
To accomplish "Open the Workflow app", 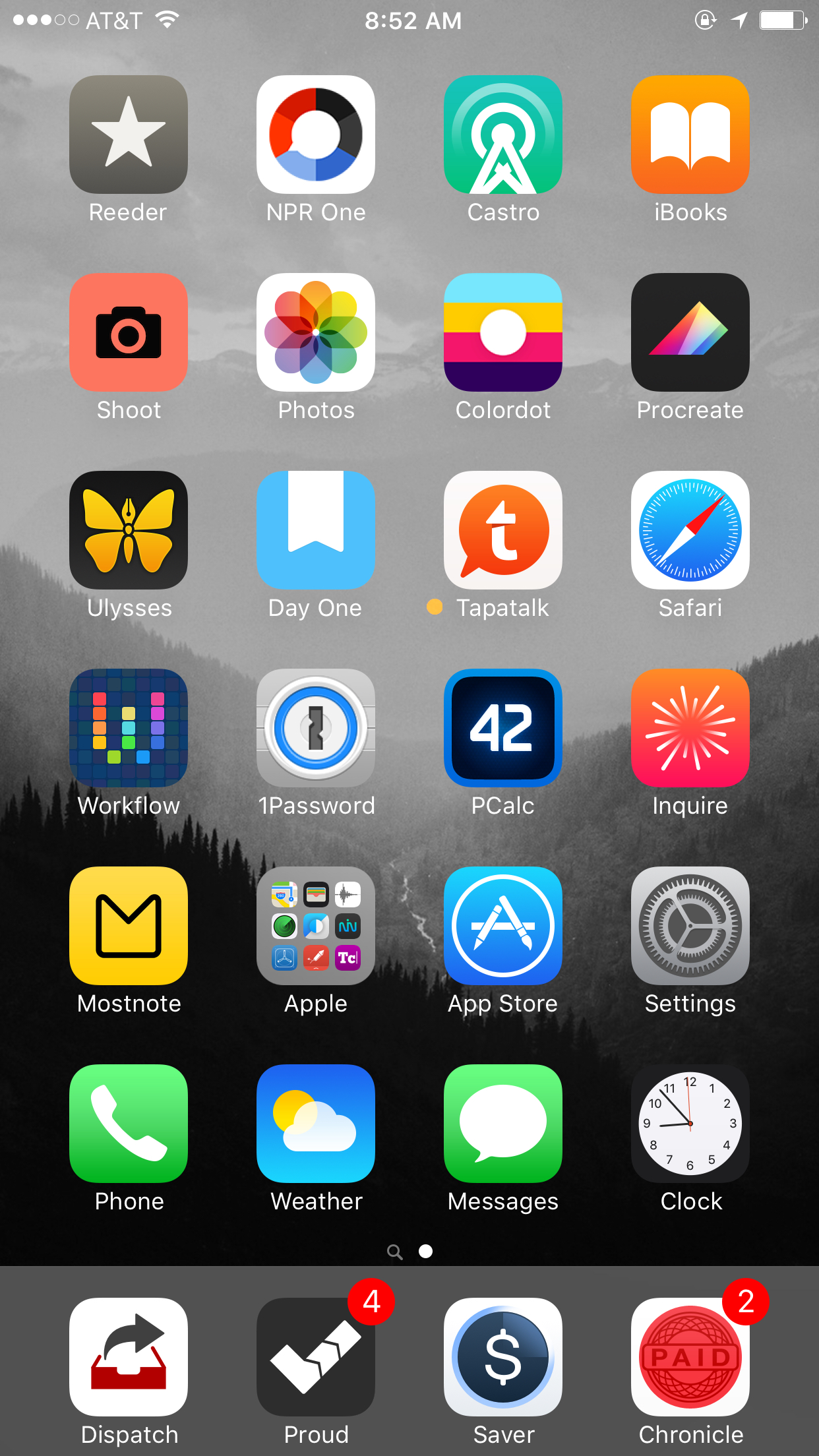I will [x=129, y=728].
